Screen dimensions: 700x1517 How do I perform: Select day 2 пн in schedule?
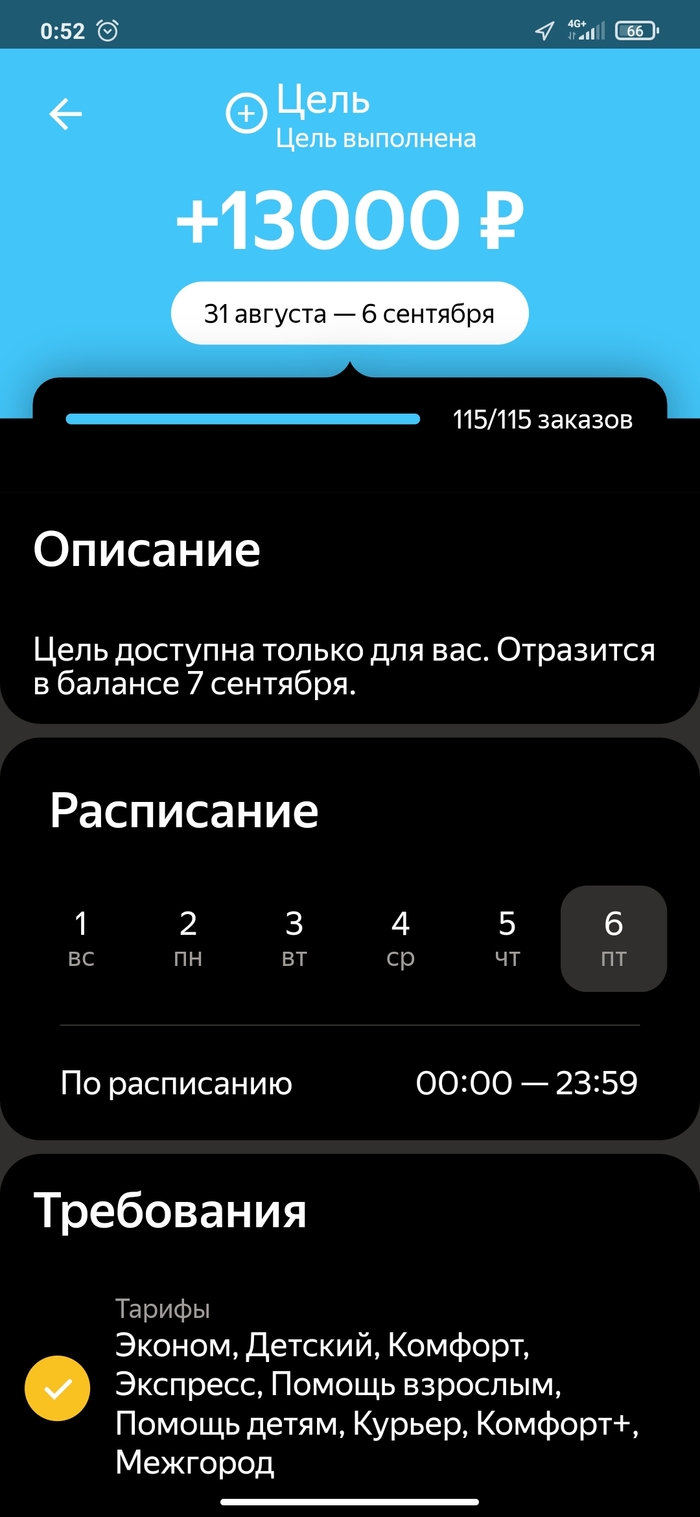(x=188, y=938)
